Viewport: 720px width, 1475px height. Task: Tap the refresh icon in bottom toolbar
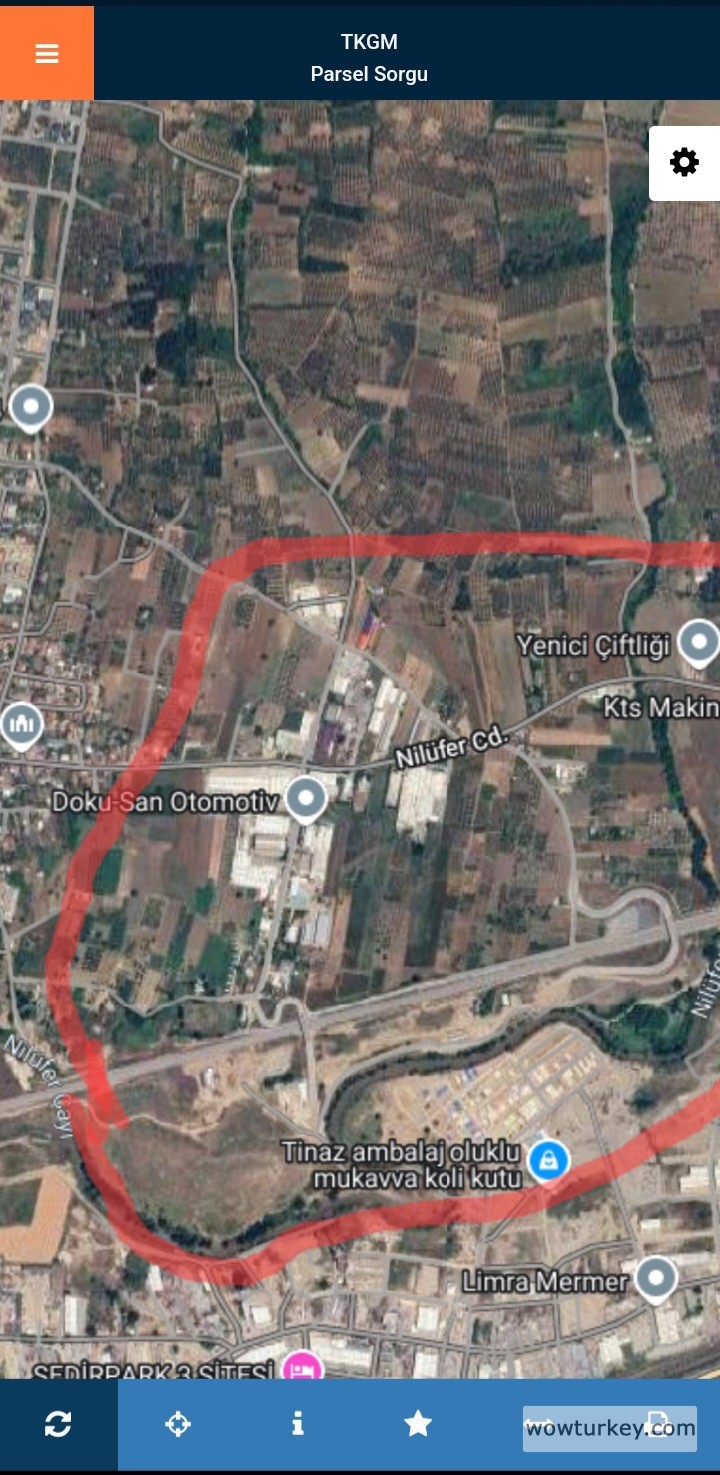58,1424
